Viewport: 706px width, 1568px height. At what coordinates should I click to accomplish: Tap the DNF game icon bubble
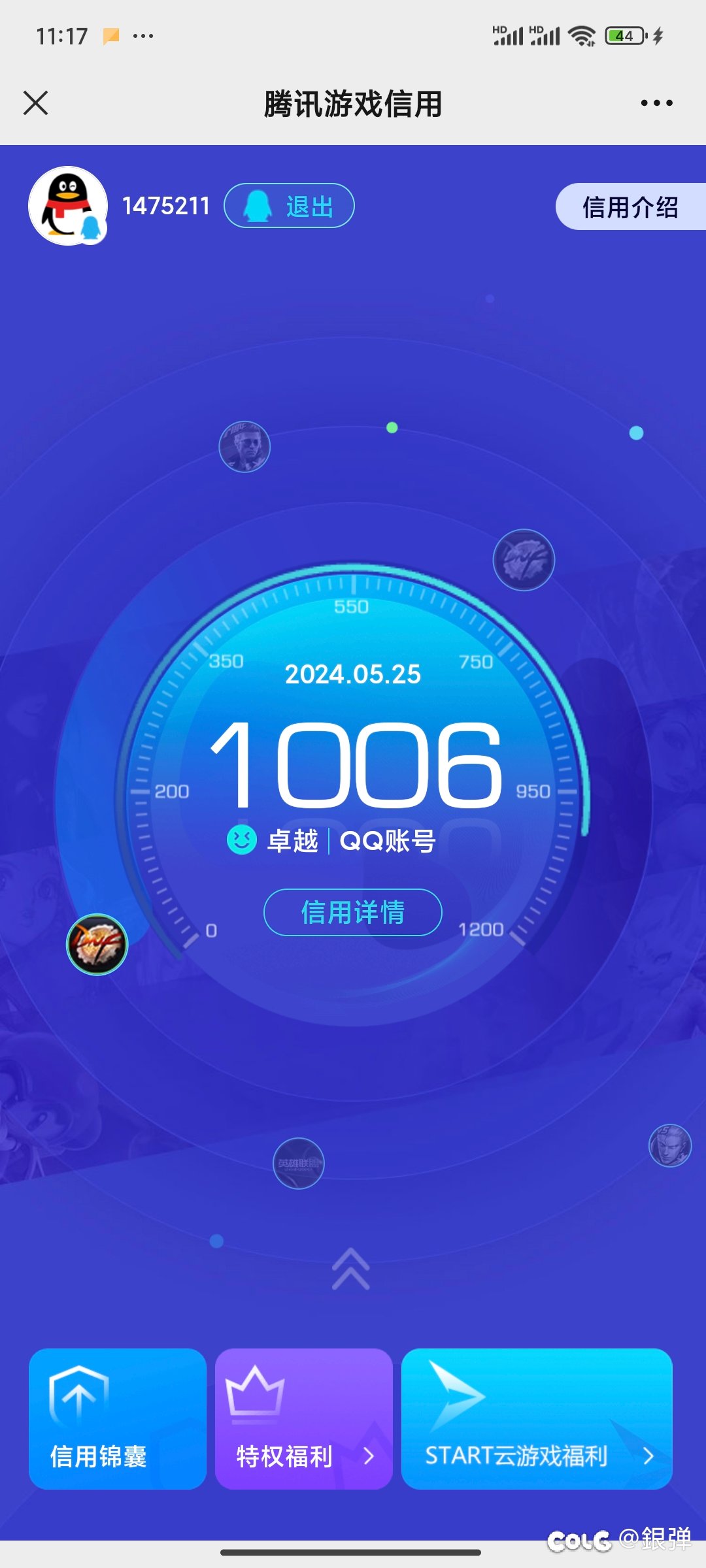tap(97, 944)
